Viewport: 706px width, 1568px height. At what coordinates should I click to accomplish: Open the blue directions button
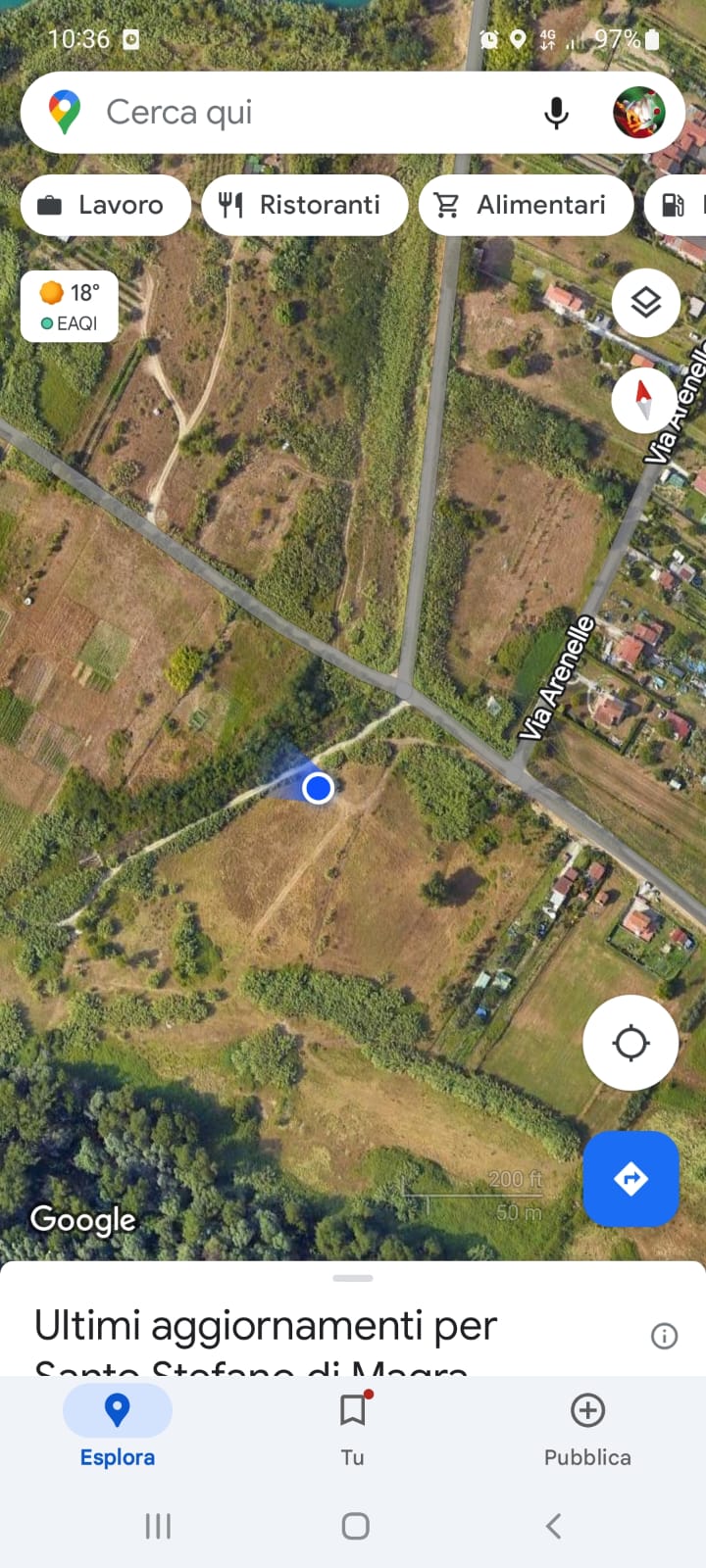pyautogui.click(x=630, y=1178)
